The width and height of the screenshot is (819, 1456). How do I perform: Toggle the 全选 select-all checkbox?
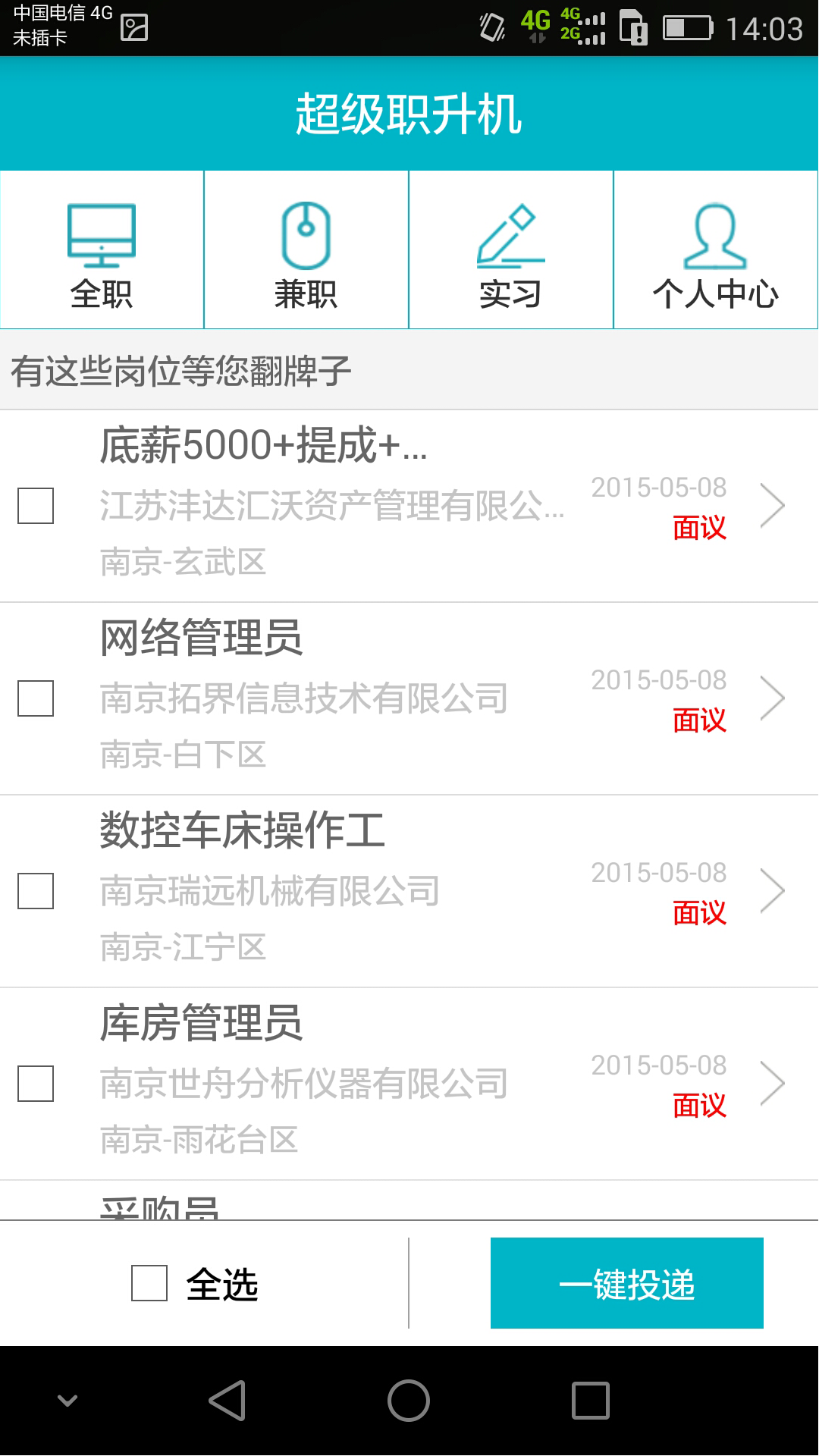tap(149, 1283)
